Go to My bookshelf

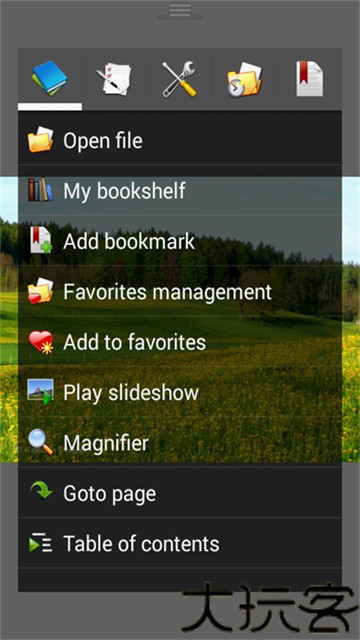tap(180, 191)
